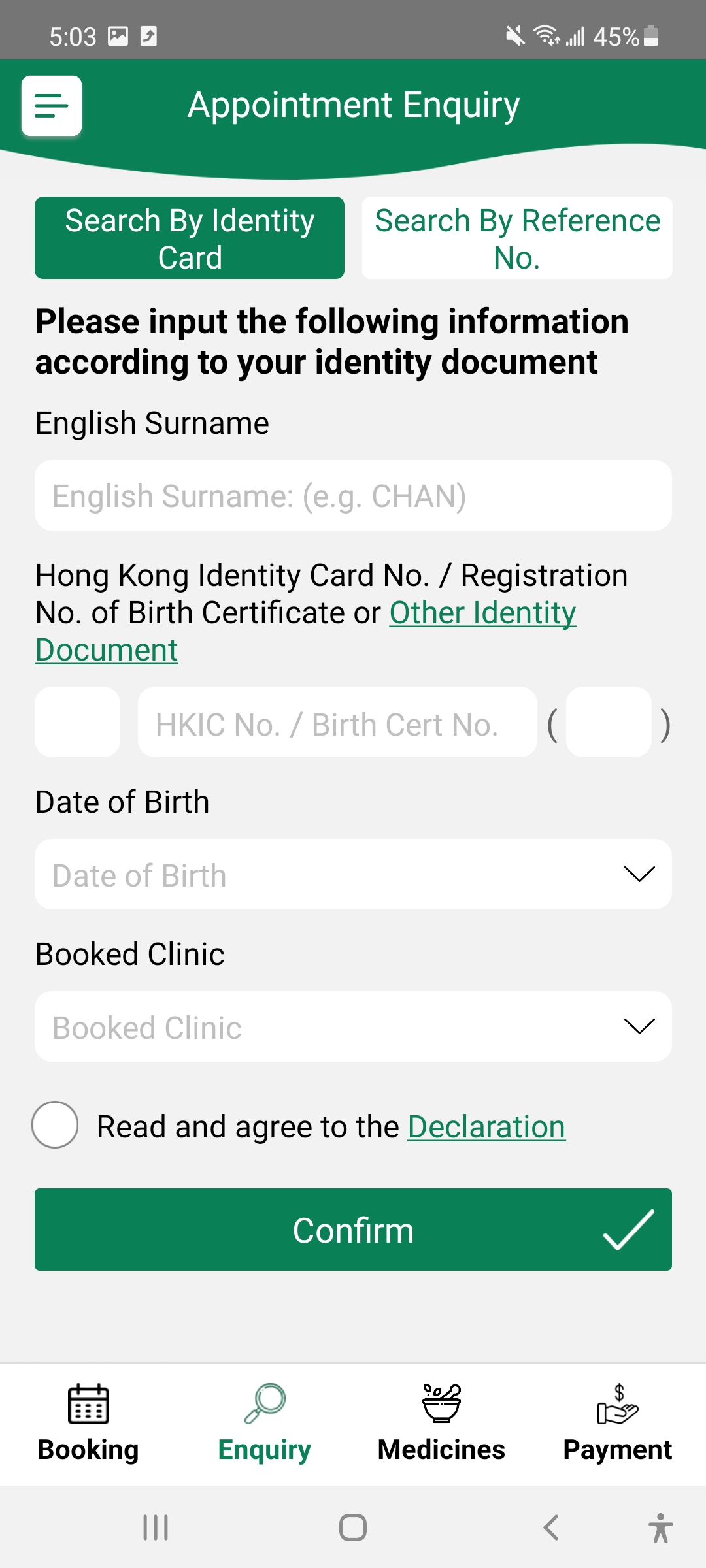Click the HKIC No. input field
The image size is (706, 1568).
point(337,723)
